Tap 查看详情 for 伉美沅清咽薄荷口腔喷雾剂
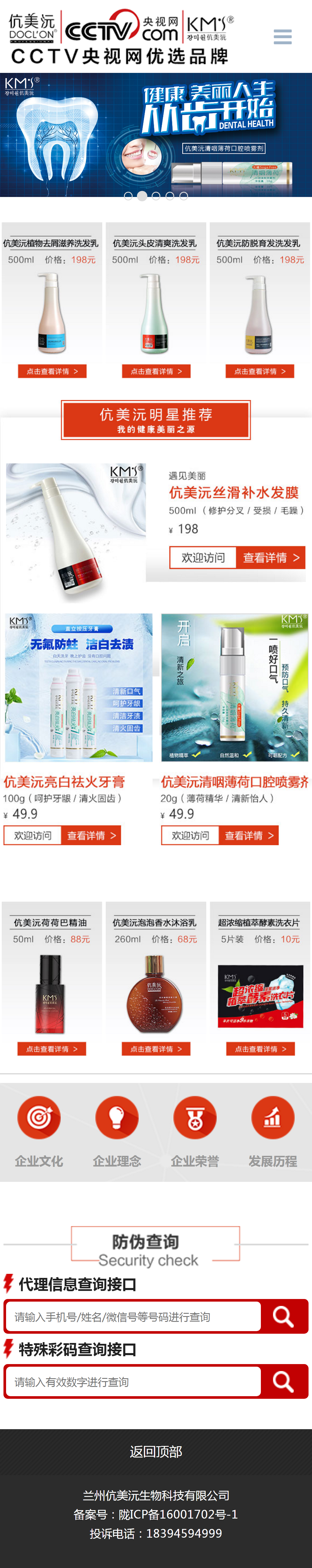The image size is (312, 1568). pos(249,836)
